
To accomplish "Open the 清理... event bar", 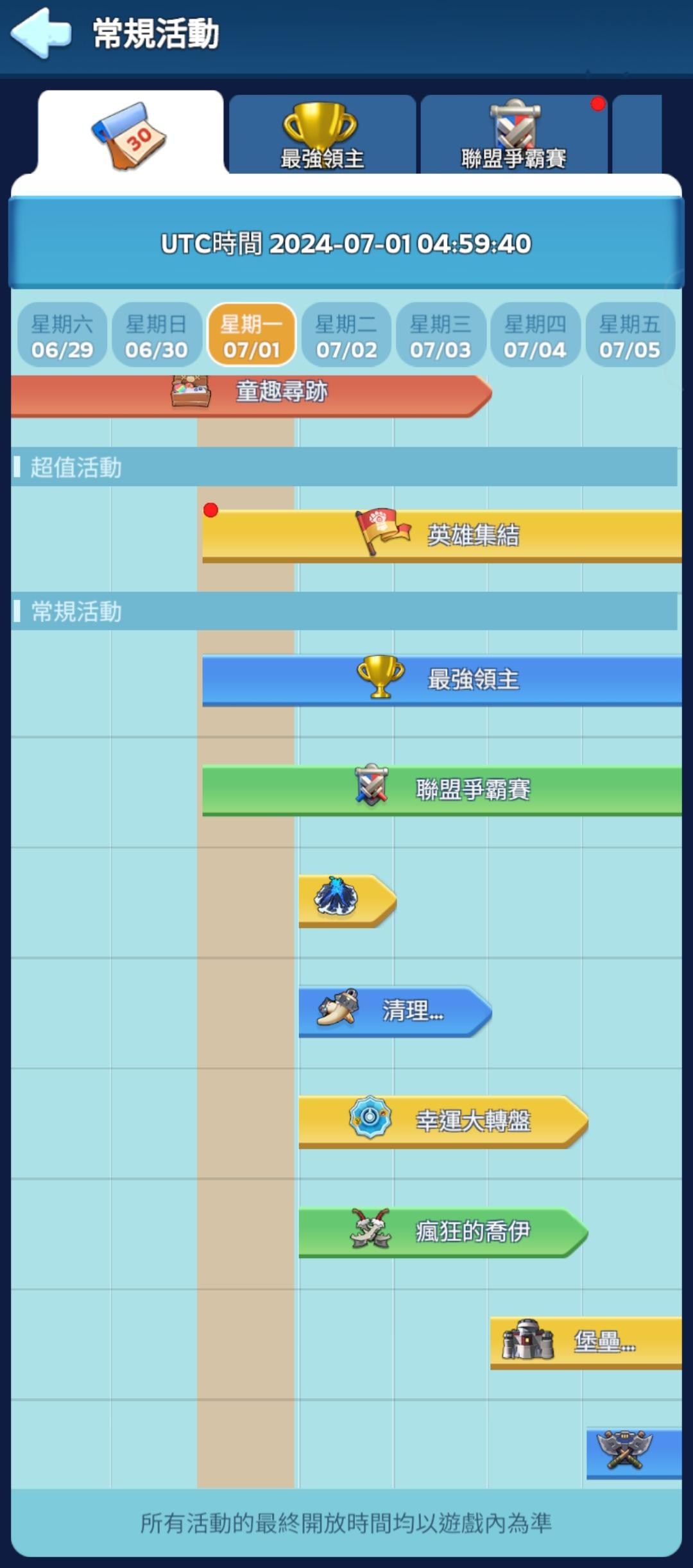I will (395, 1012).
